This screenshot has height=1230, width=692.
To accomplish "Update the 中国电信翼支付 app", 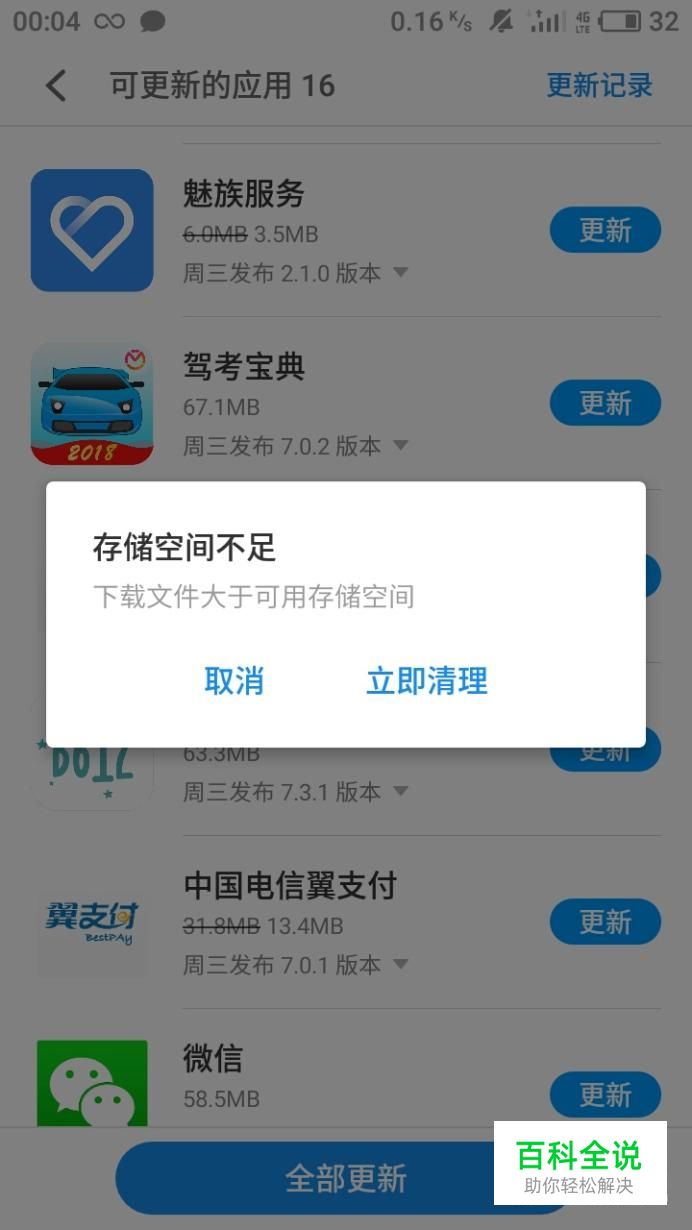I will click(x=605, y=922).
